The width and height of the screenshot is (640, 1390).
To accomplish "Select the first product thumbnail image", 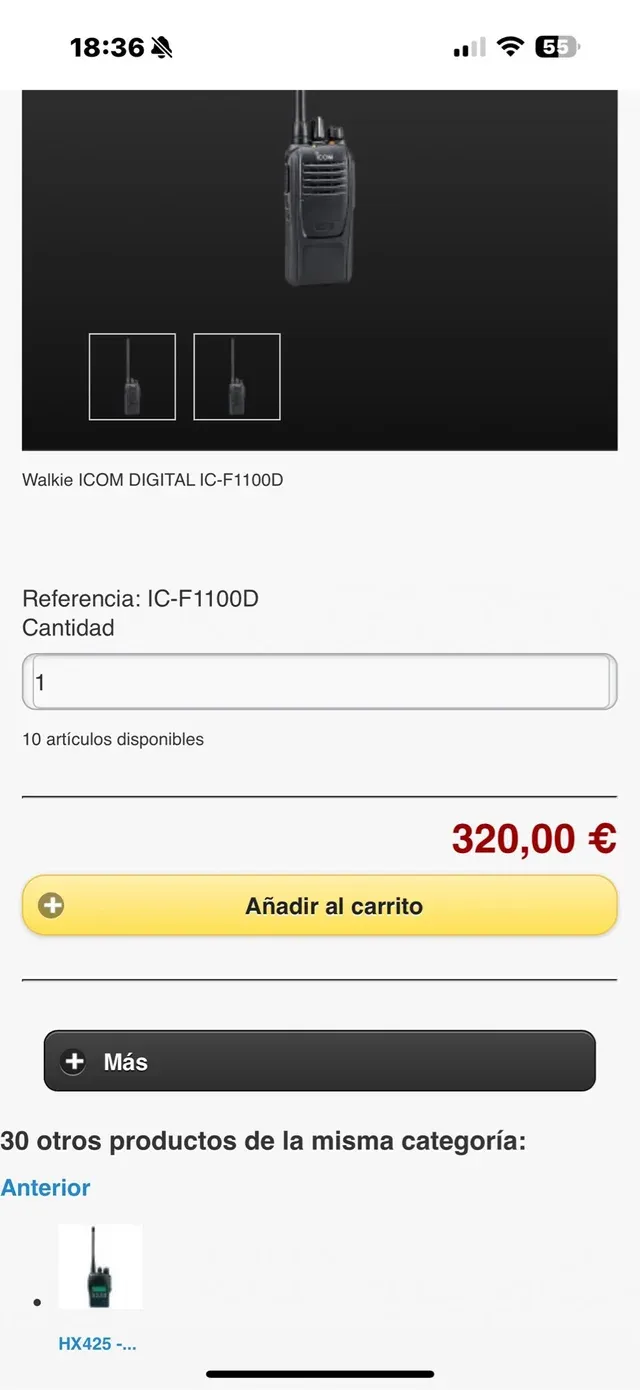I will [132, 377].
